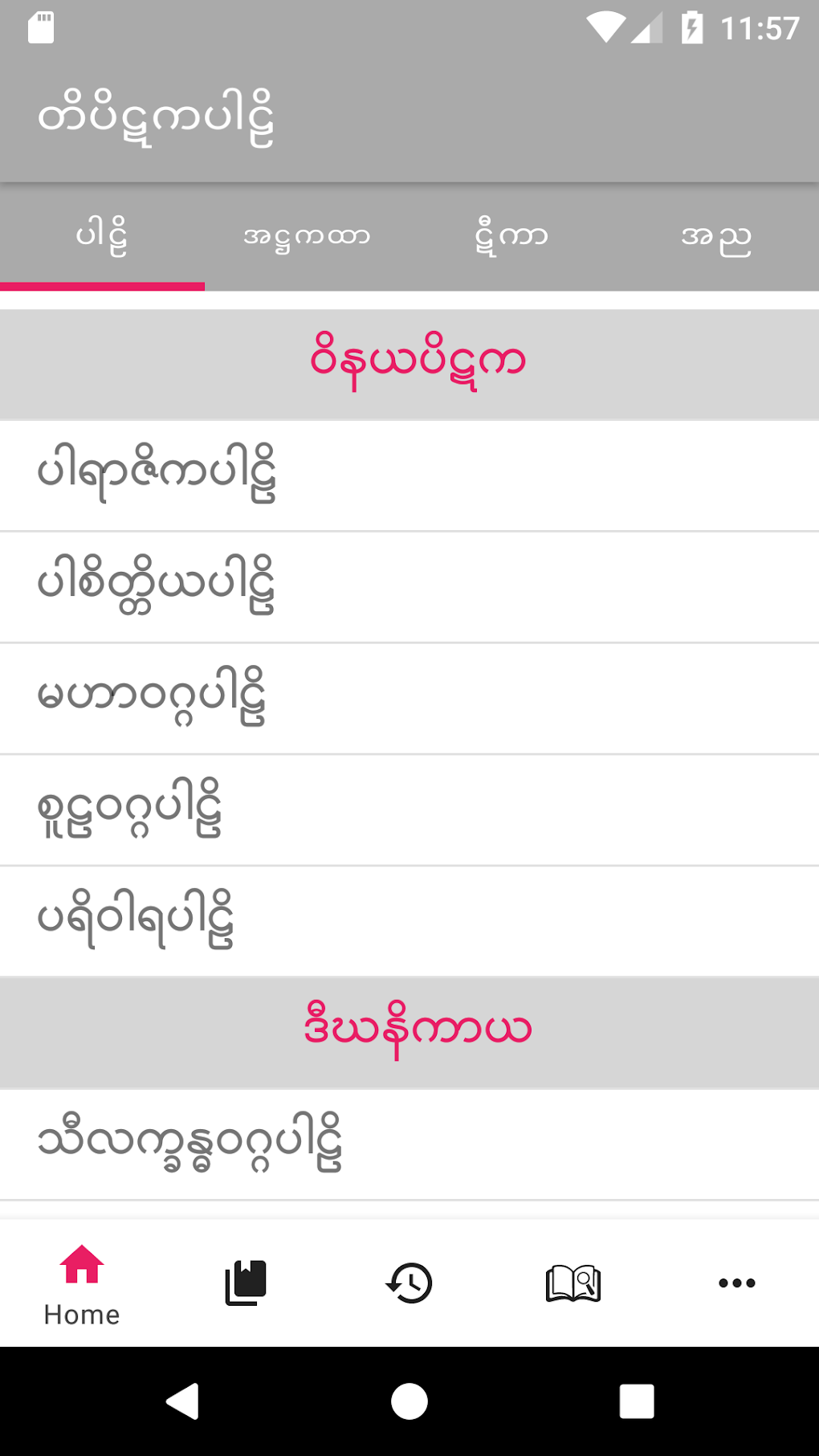Open စူဠဝဂ္ဂပါဠိ from the list
The image size is (819, 1456).
[x=409, y=810]
